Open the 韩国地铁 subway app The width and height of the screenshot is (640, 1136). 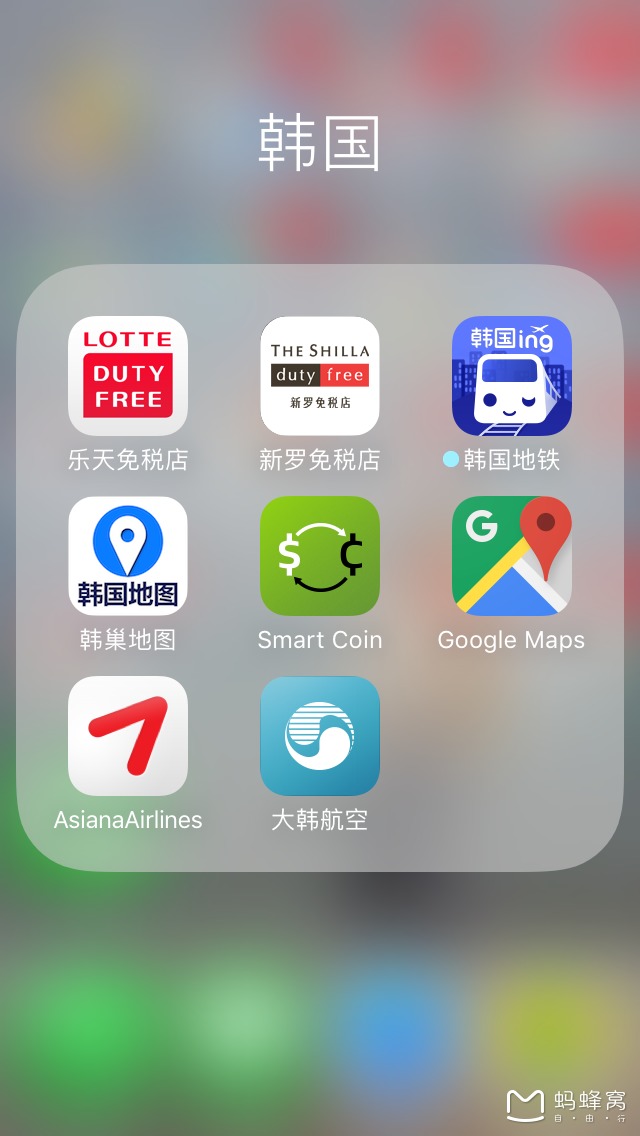click(512, 376)
